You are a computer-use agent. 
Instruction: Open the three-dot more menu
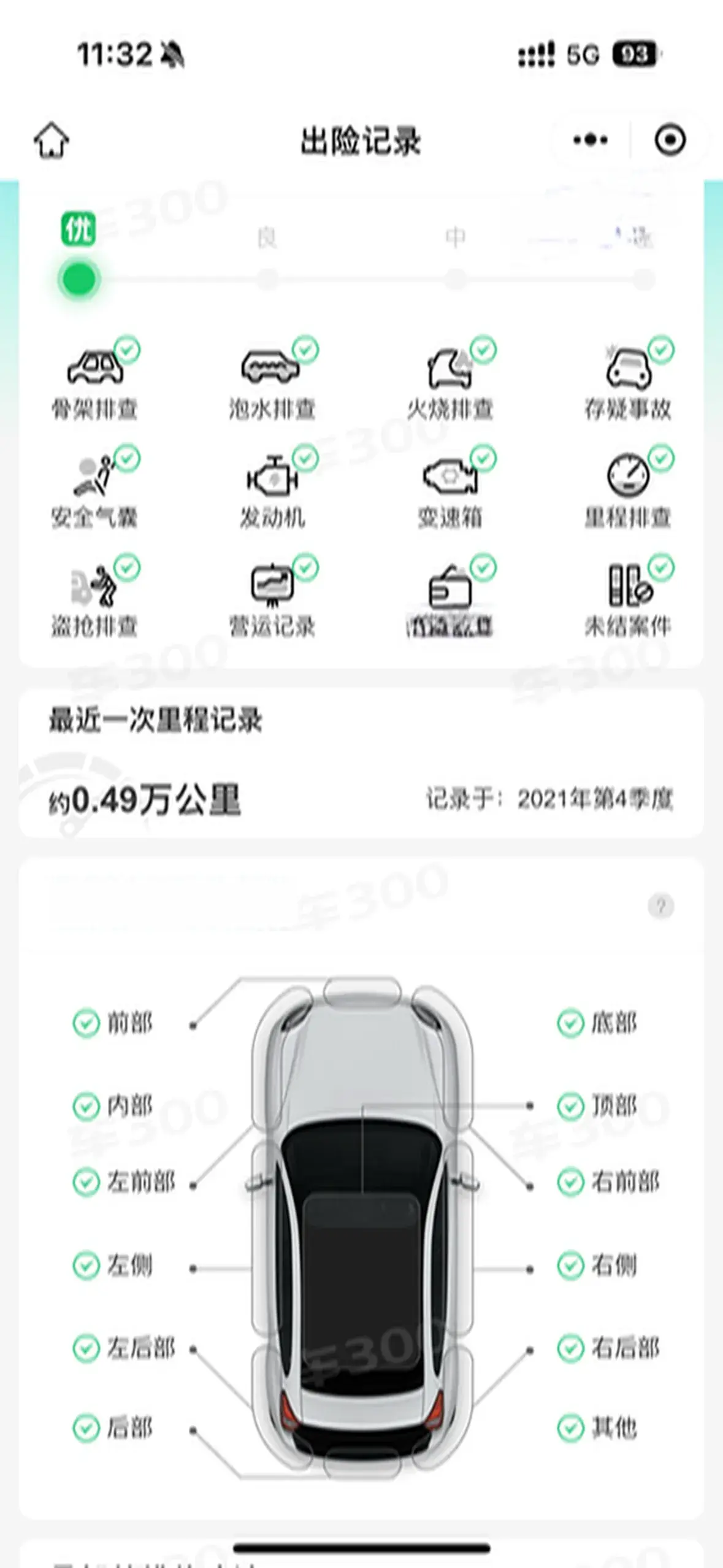click(591, 140)
